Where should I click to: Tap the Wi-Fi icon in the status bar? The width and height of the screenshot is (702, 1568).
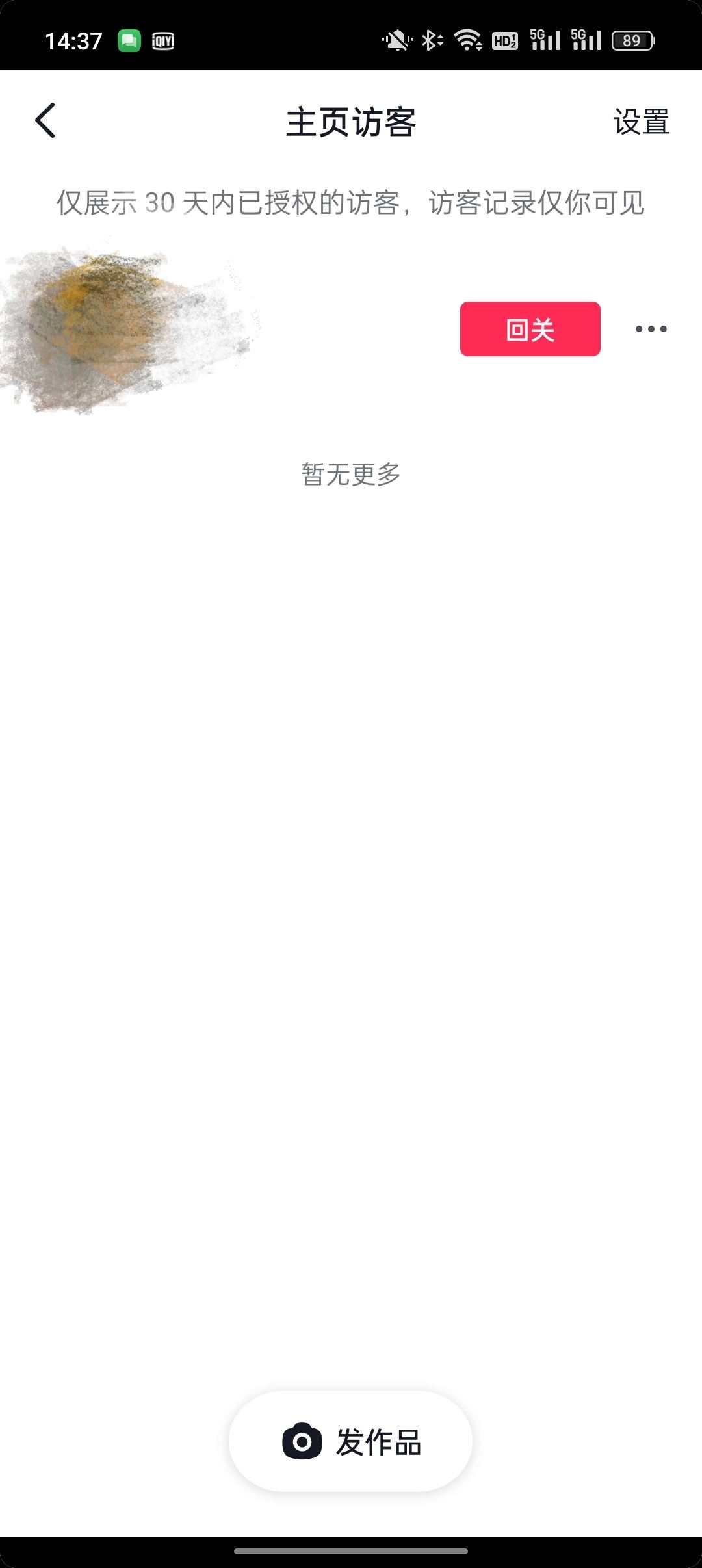(x=470, y=40)
